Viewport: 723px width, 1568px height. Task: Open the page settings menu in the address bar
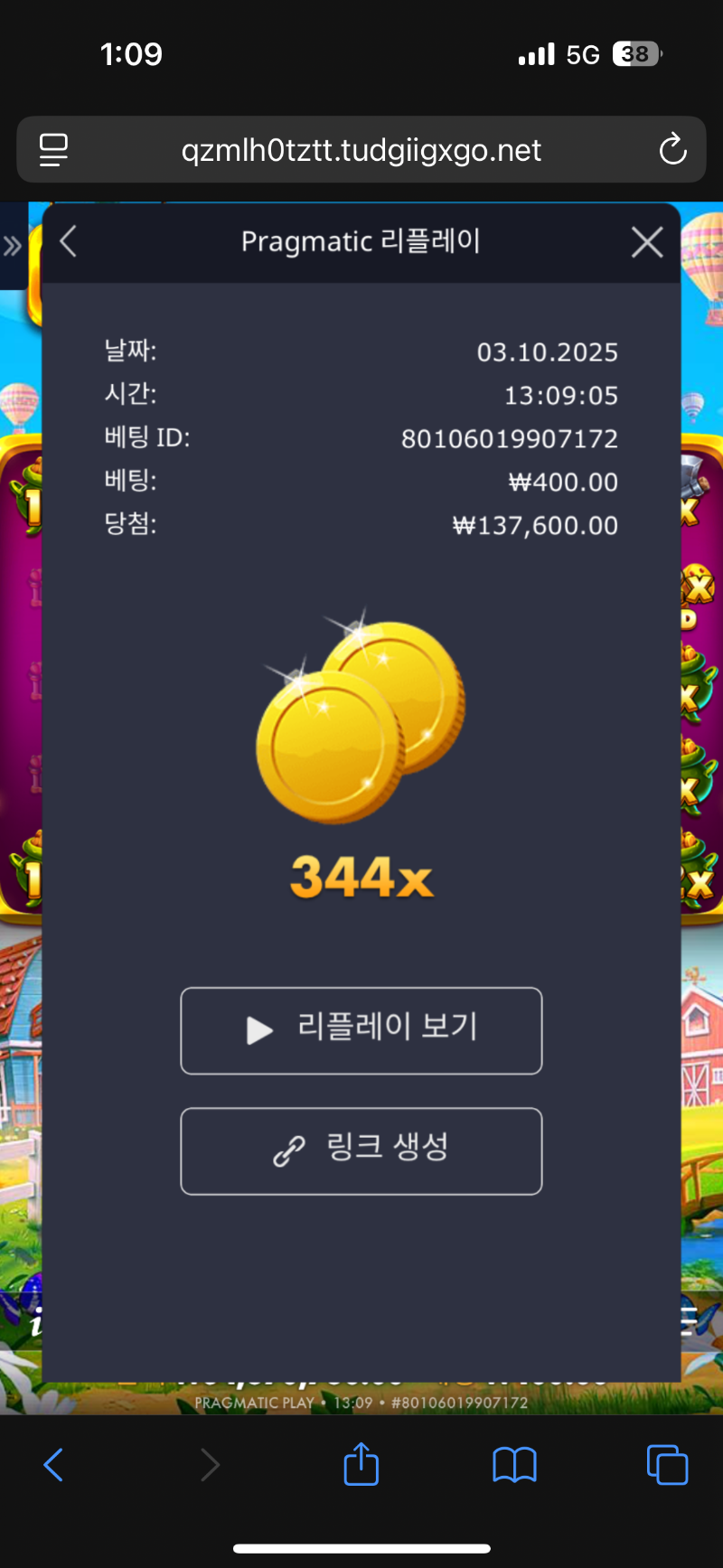pyautogui.click(x=53, y=150)
